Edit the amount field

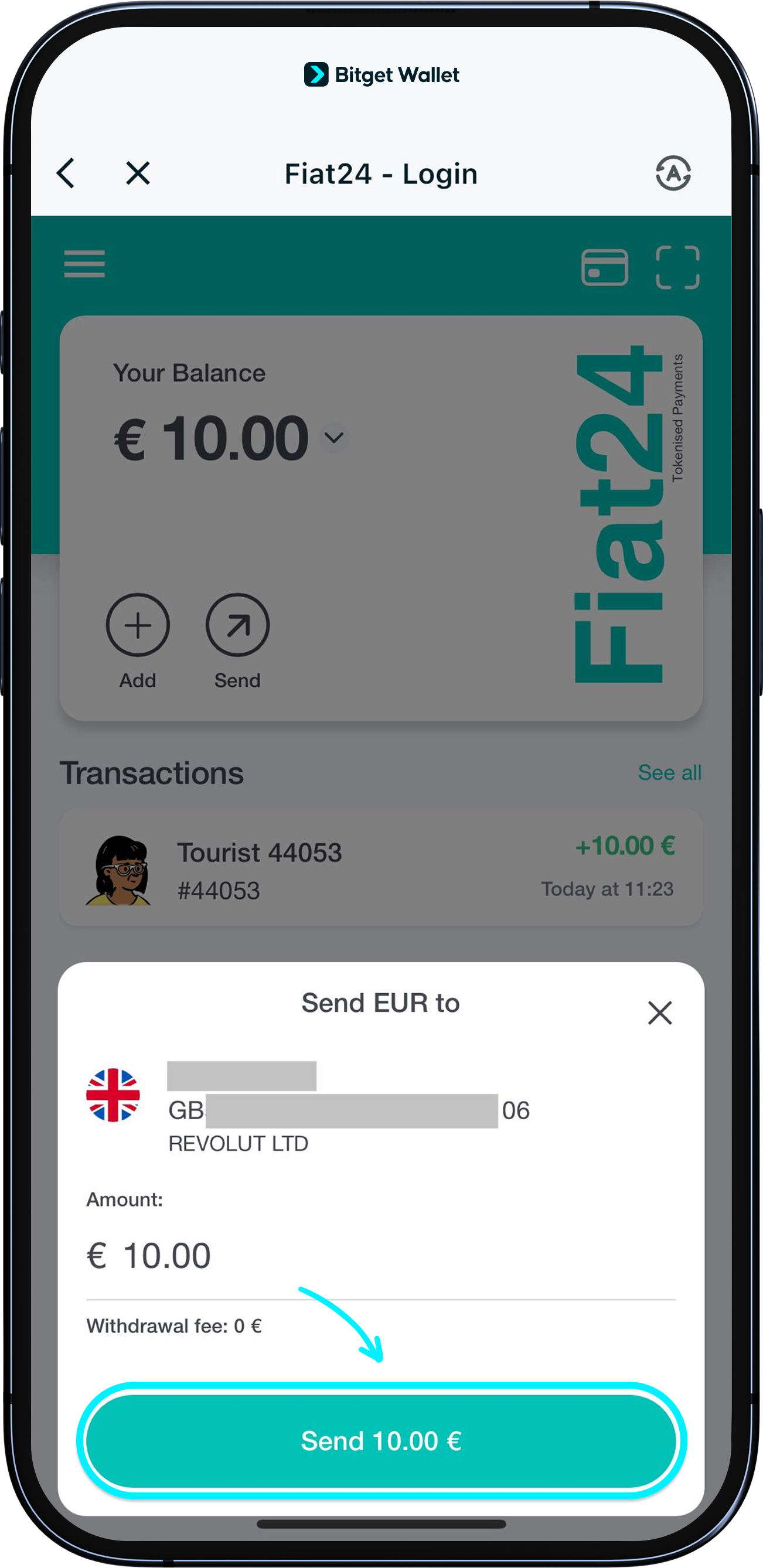pyautogui.click(x=381, y=1256)
